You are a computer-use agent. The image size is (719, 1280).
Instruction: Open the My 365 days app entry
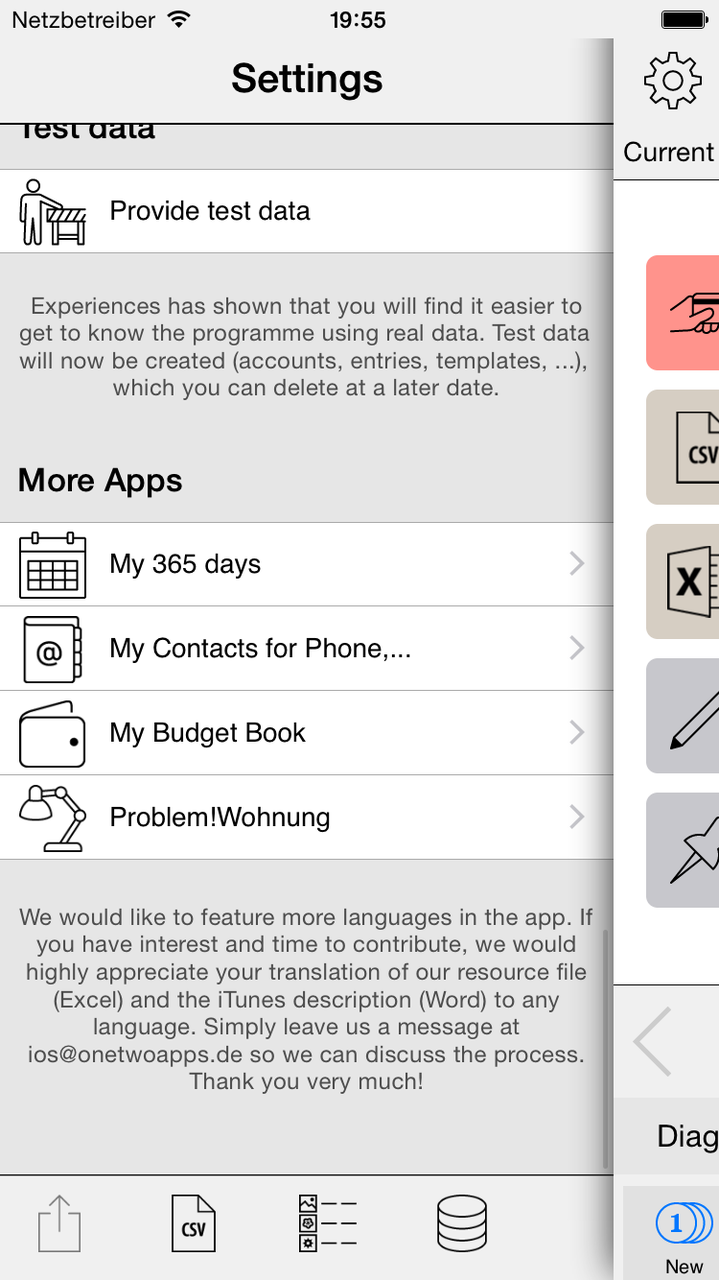306,564
